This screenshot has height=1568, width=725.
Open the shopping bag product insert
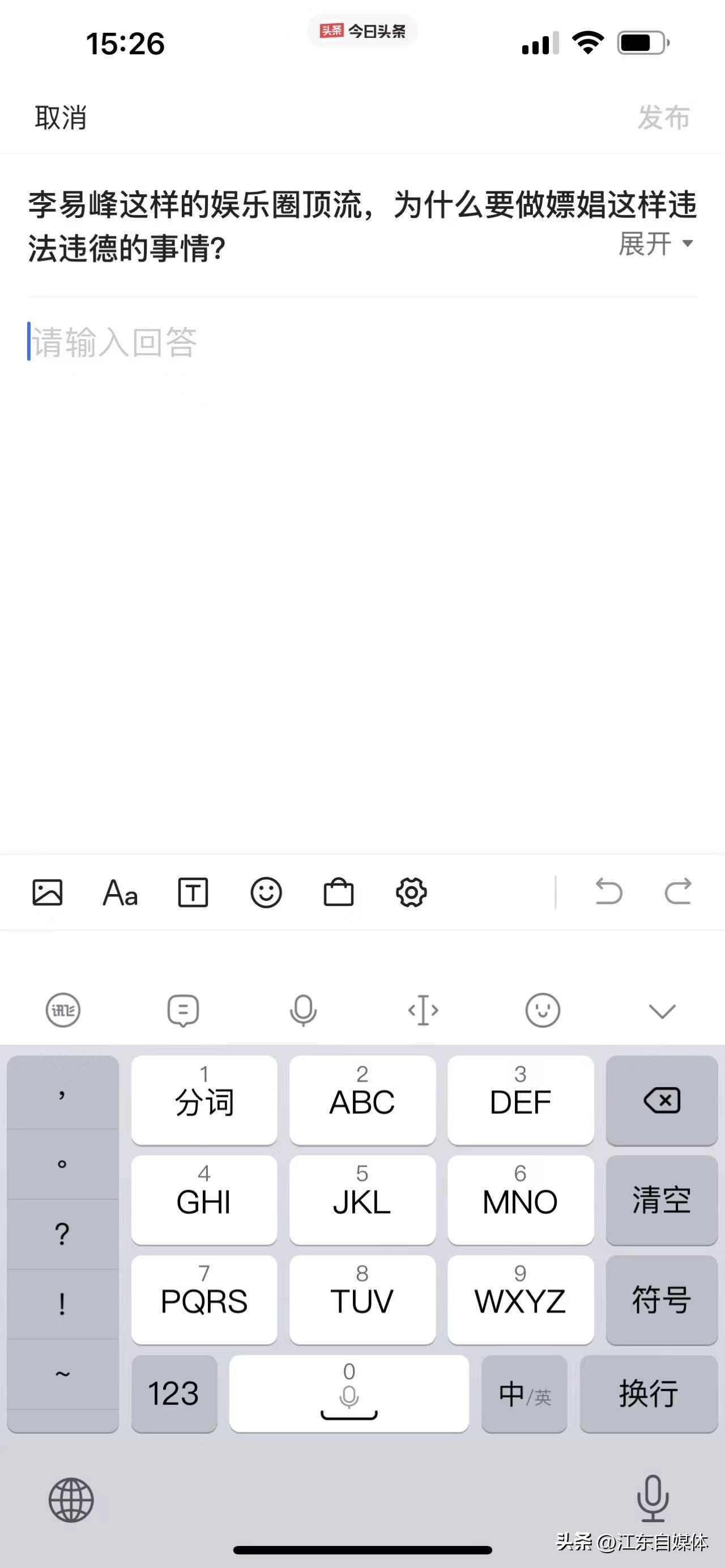(x=339, y=893)
